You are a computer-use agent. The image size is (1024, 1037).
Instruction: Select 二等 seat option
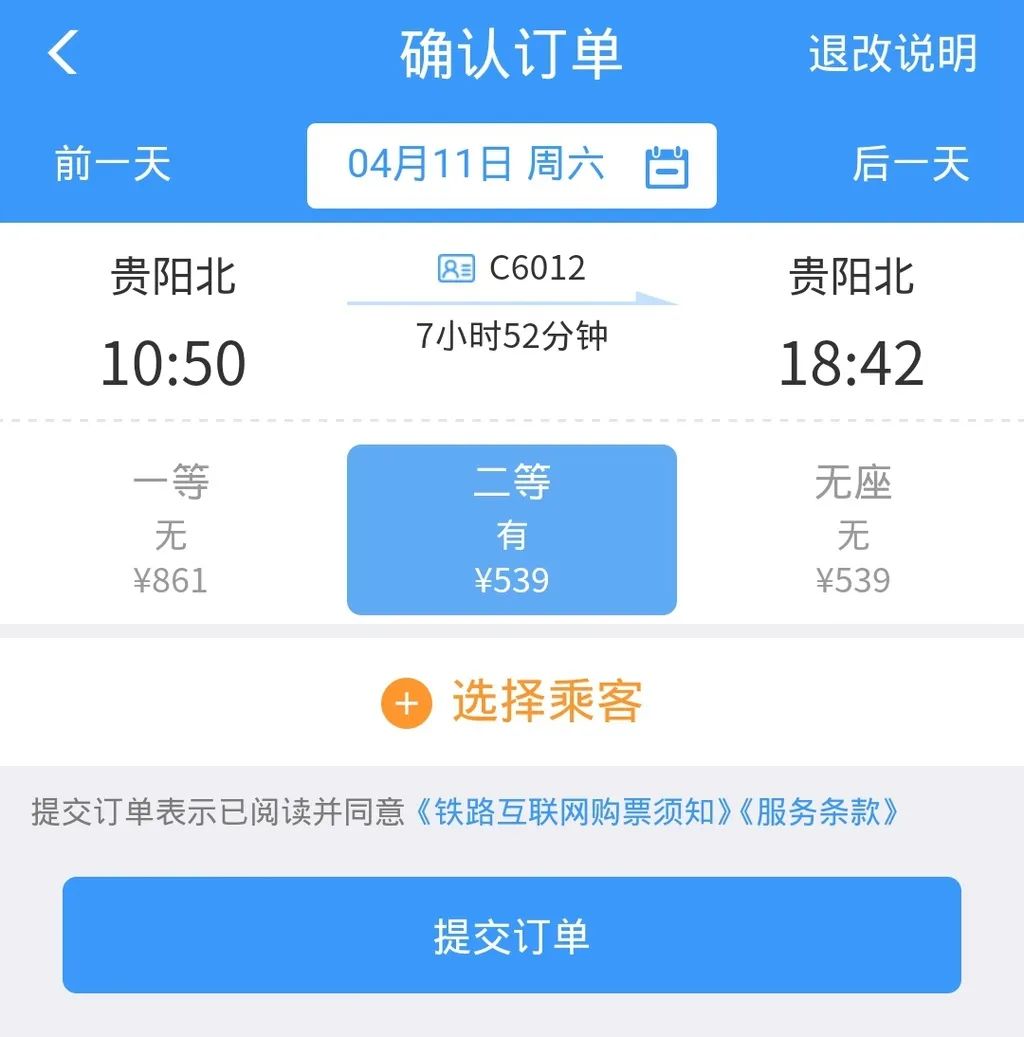[x=511, y=530]
